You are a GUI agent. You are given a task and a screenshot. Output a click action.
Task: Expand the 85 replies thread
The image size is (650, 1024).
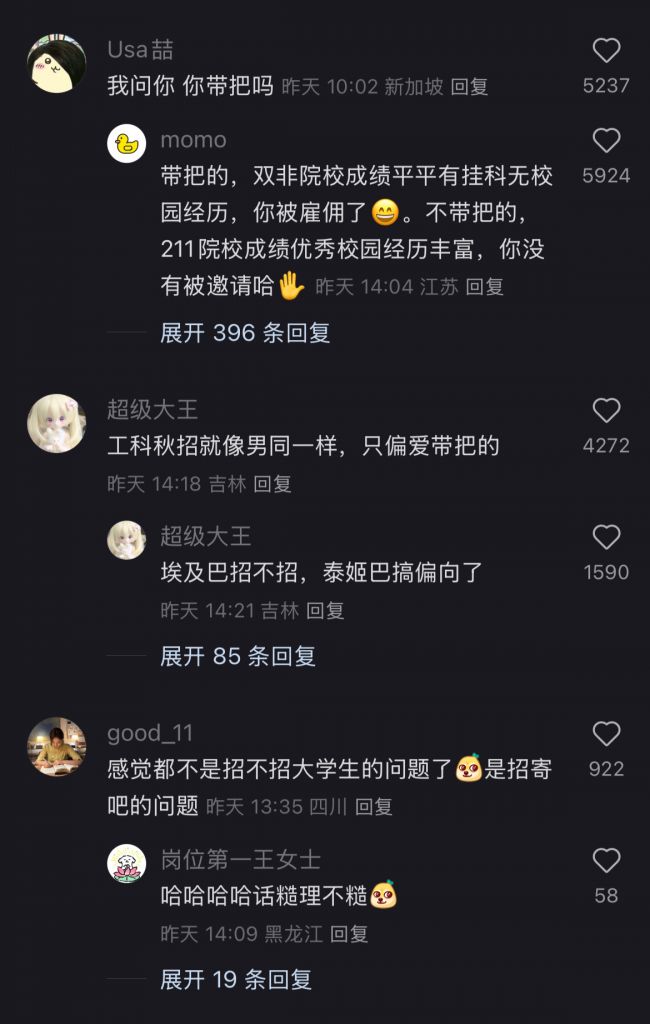point(238,656)
